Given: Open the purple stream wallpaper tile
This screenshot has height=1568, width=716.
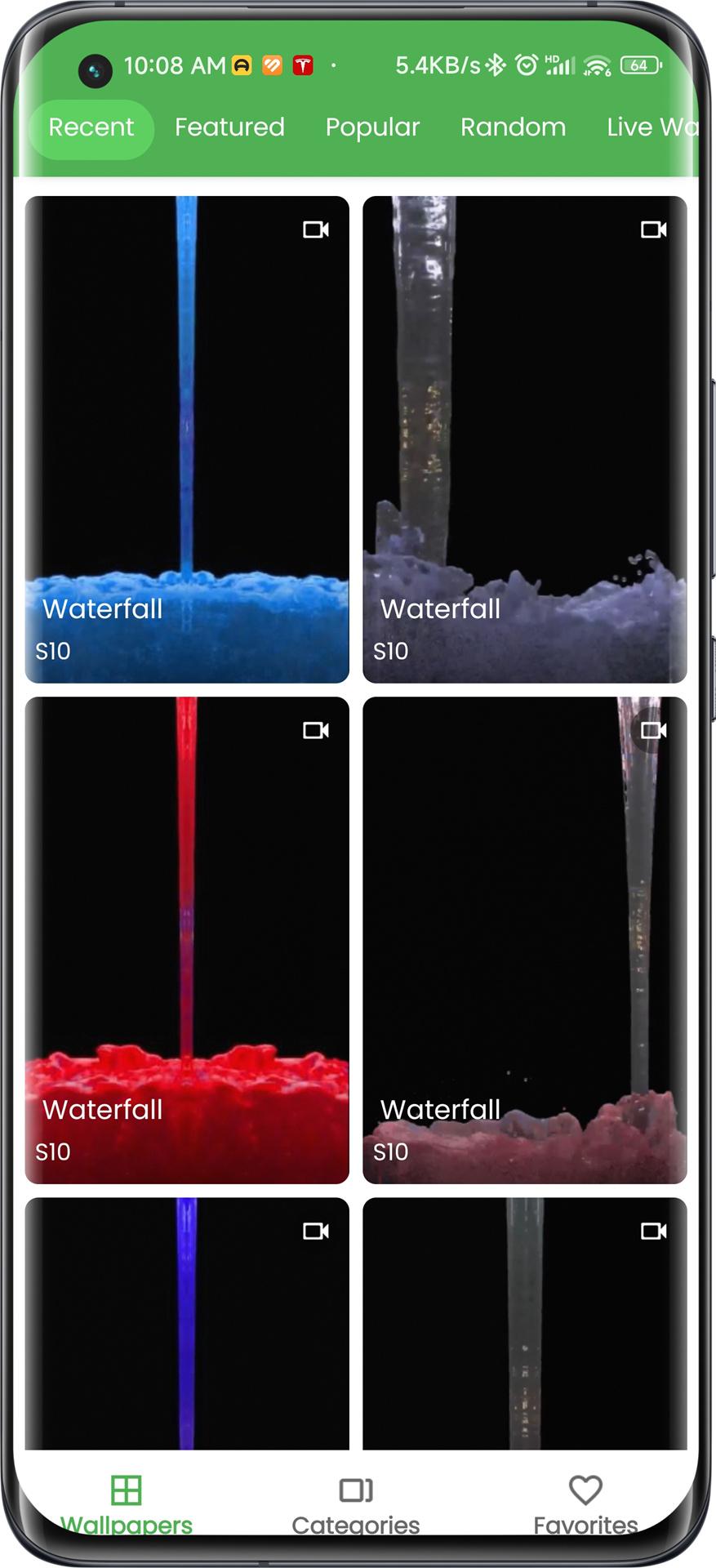Looking at the screenshot, I should (187, 1323).
